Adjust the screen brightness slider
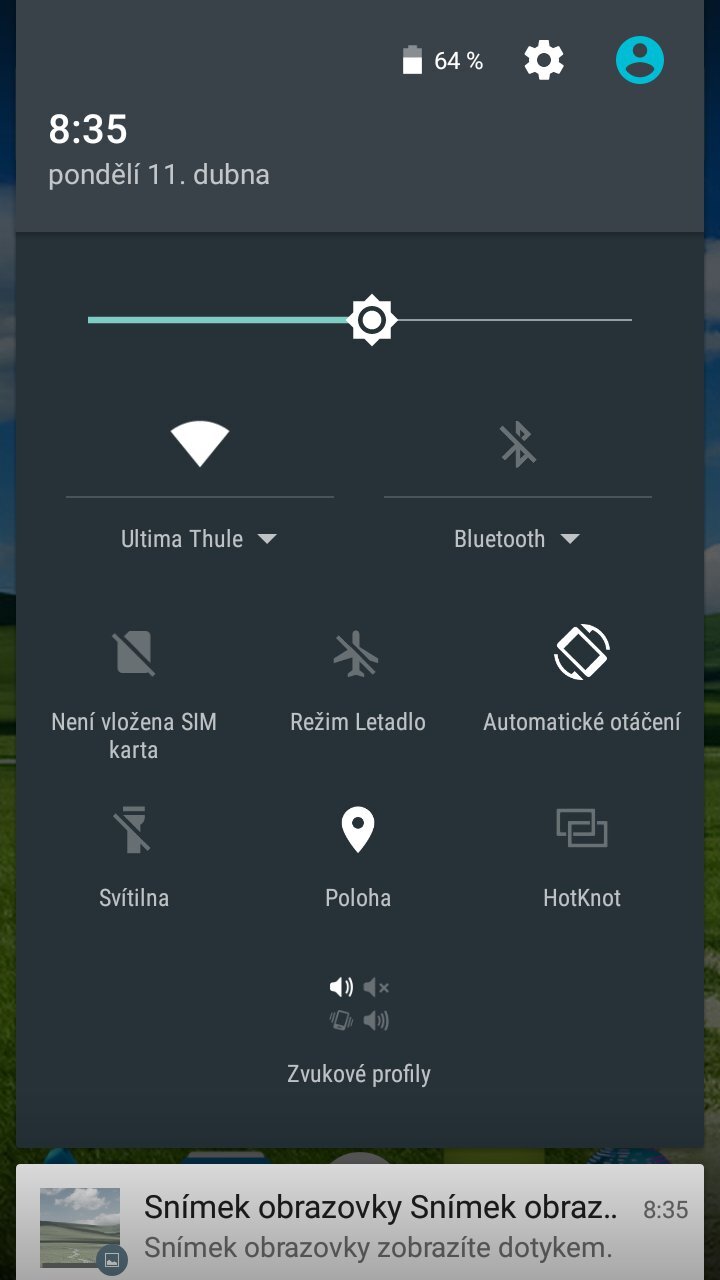Screen dimensions: 720x1280 (x=372, y=320)
